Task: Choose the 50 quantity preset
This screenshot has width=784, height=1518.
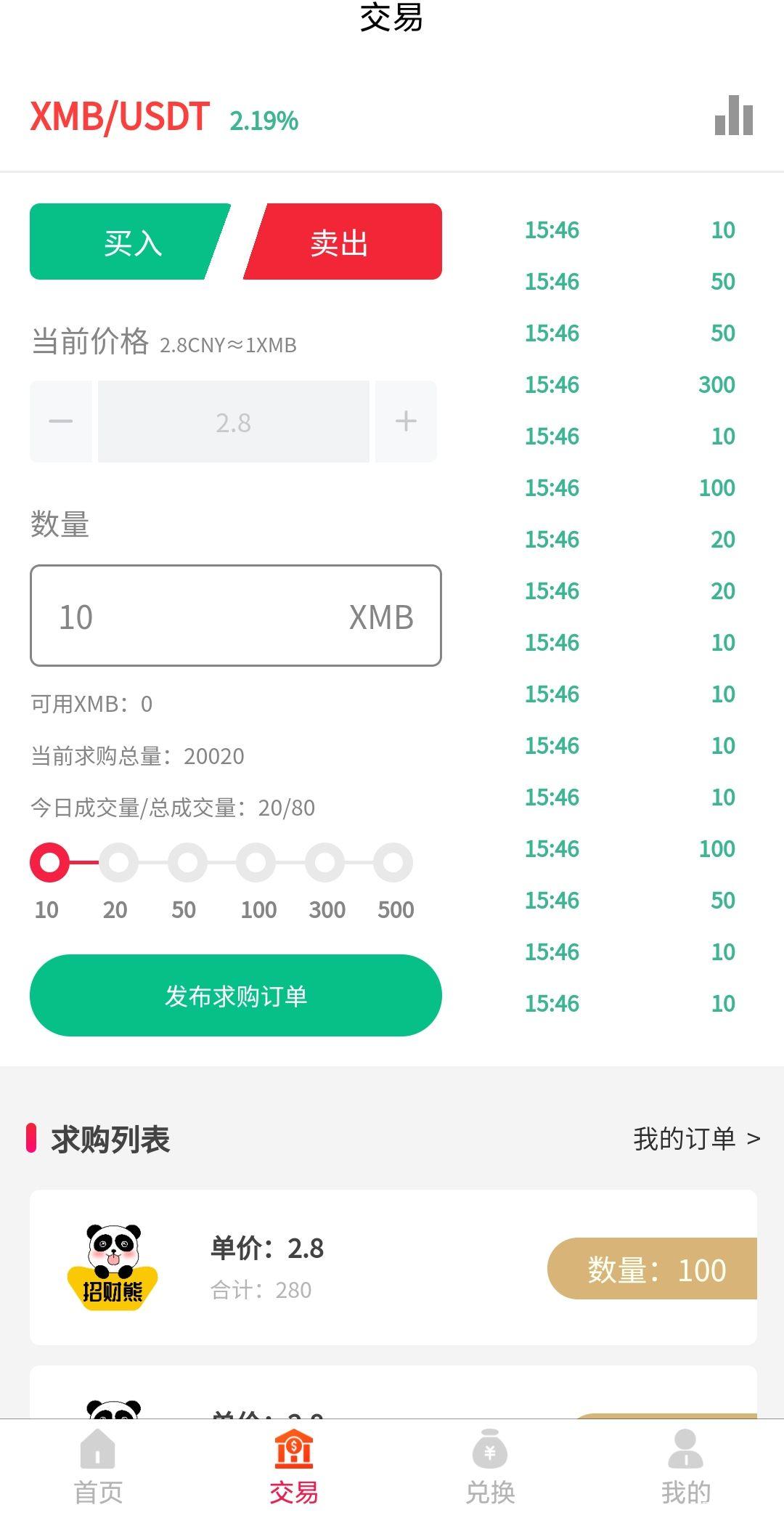Action: pos(187,863)
